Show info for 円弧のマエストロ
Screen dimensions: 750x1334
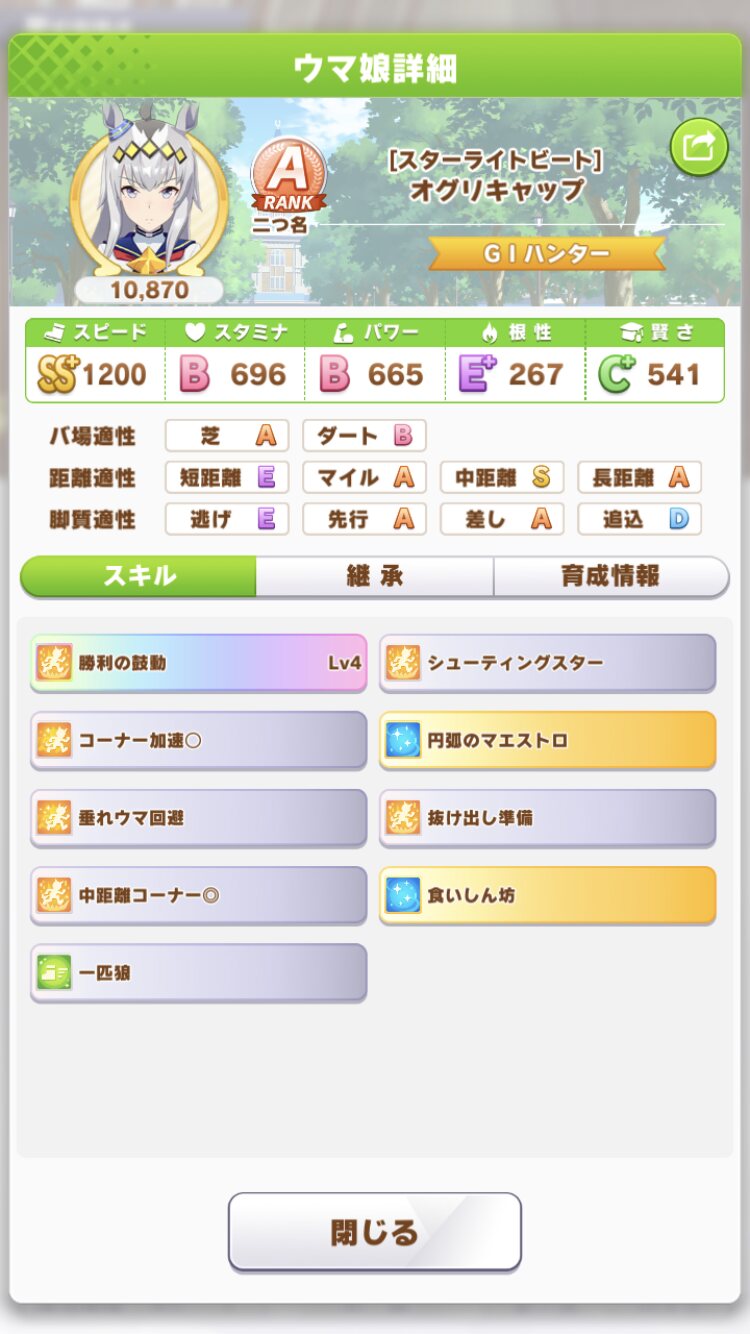click(547, 740)
